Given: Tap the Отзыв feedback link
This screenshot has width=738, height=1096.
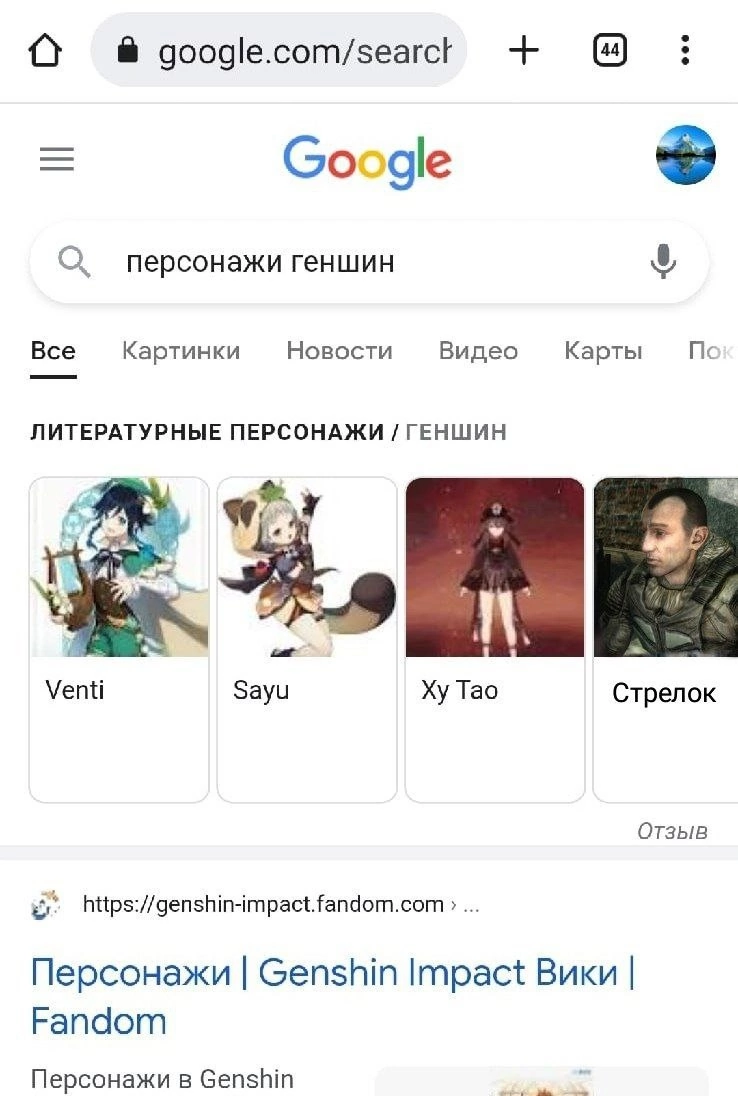Looking at the screenshot, I should (x=672, y=831).
